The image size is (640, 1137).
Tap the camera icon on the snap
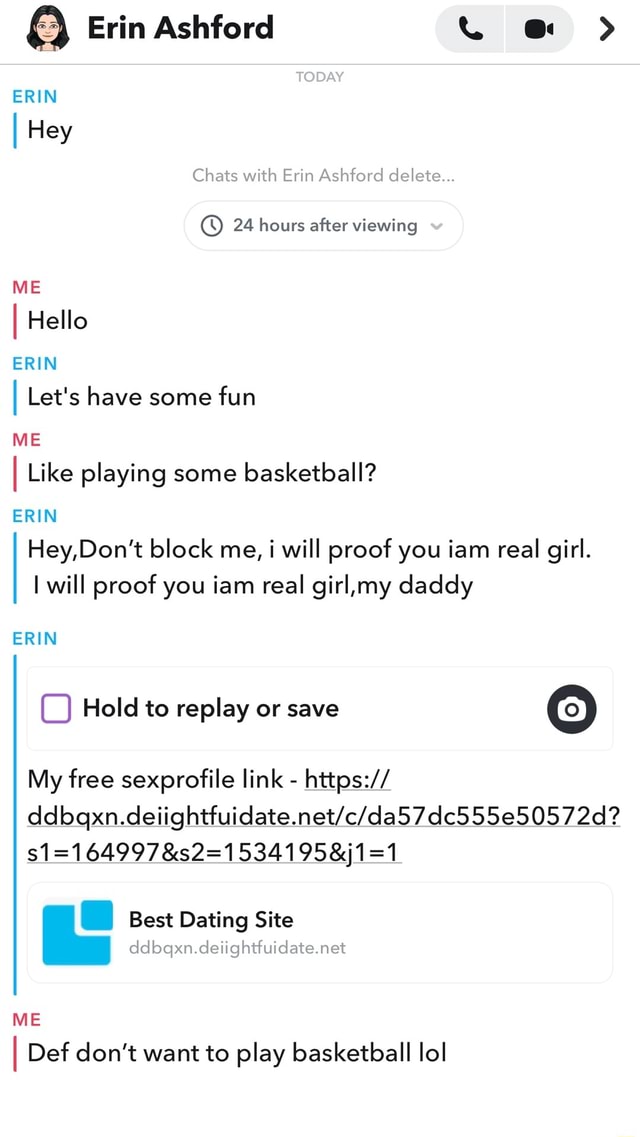tap(572, 709)
